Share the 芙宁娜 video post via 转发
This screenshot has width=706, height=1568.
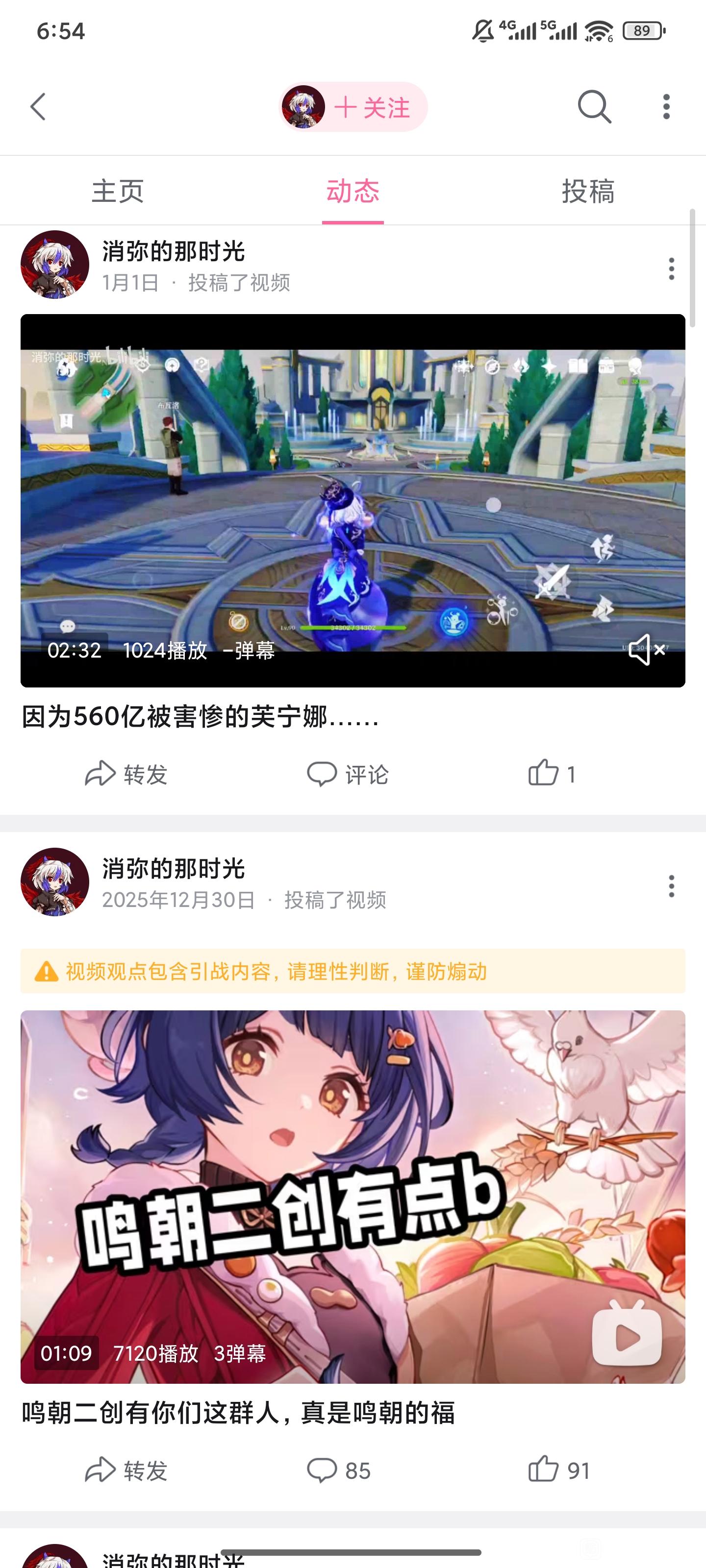(126, 774)
